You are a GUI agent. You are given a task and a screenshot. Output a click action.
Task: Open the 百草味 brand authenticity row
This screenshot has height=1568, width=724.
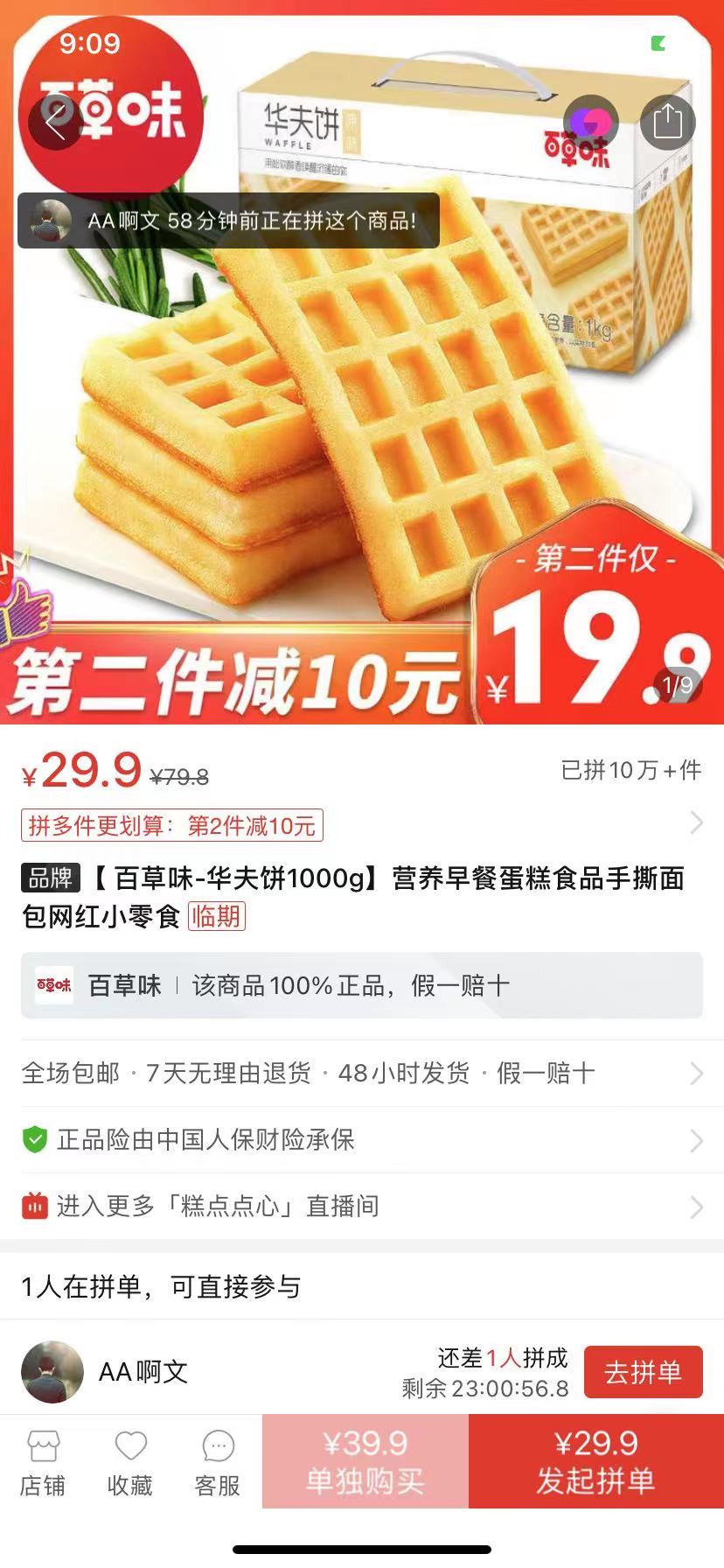tap(361, 985)
